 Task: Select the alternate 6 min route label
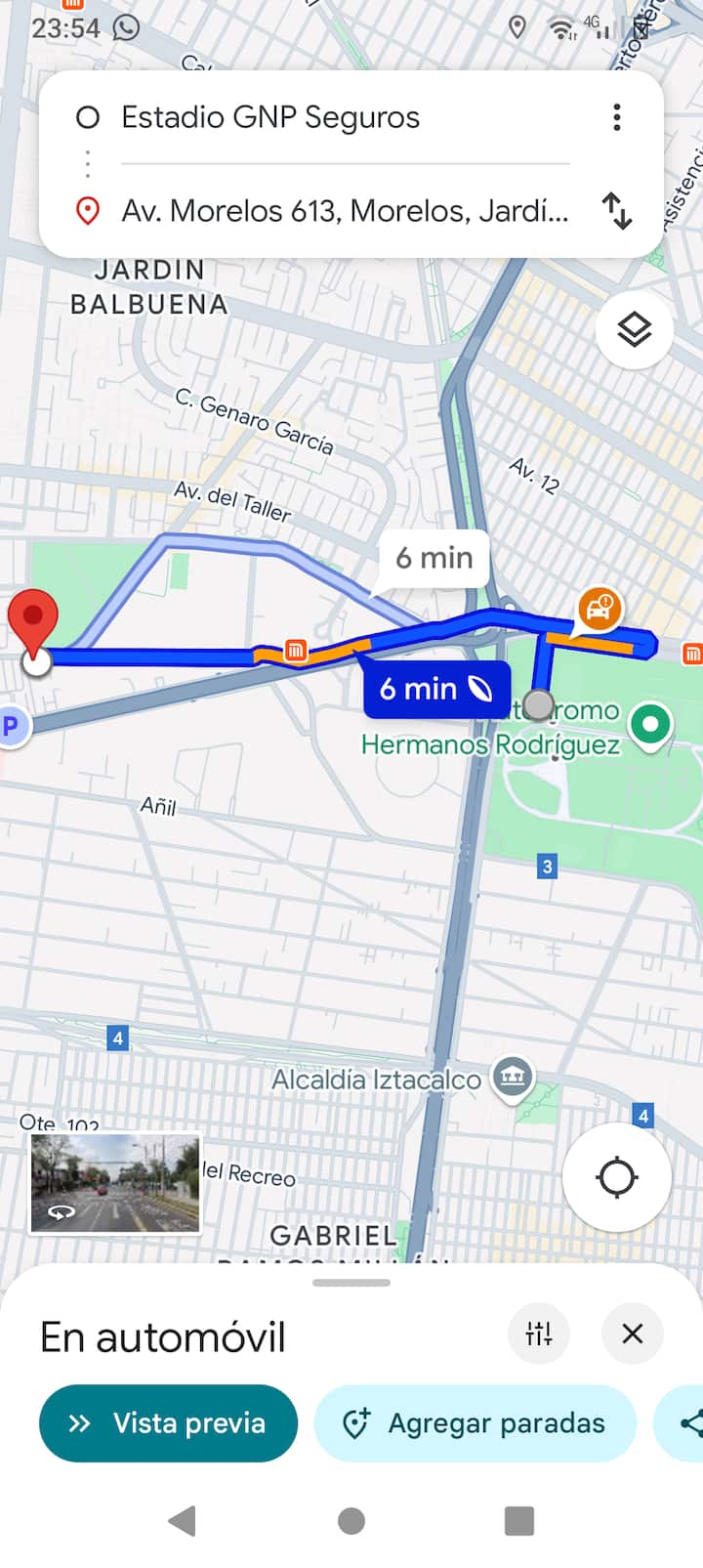(x=434, y=558)
